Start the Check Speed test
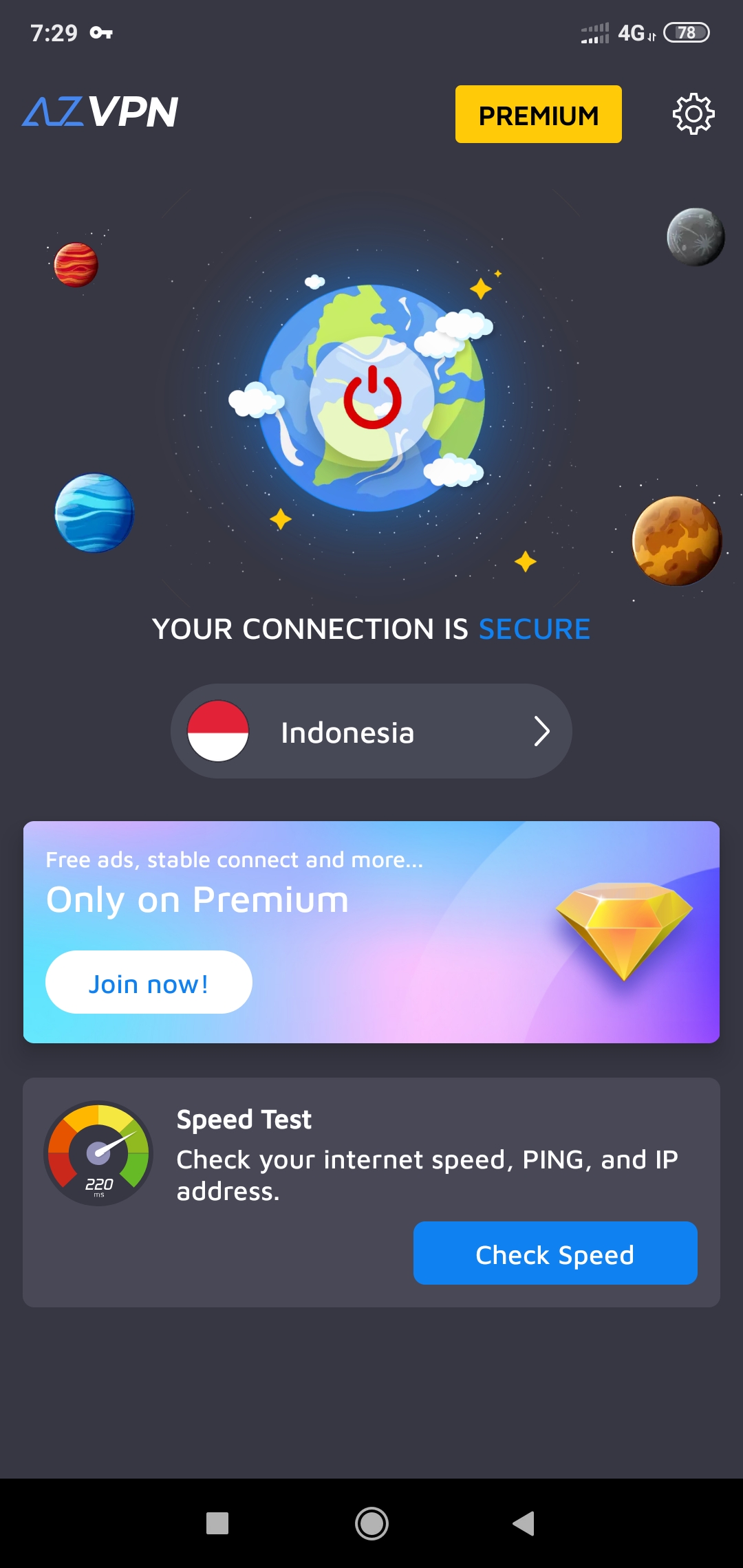The image size is (743, 1568). click(554, 1253)
